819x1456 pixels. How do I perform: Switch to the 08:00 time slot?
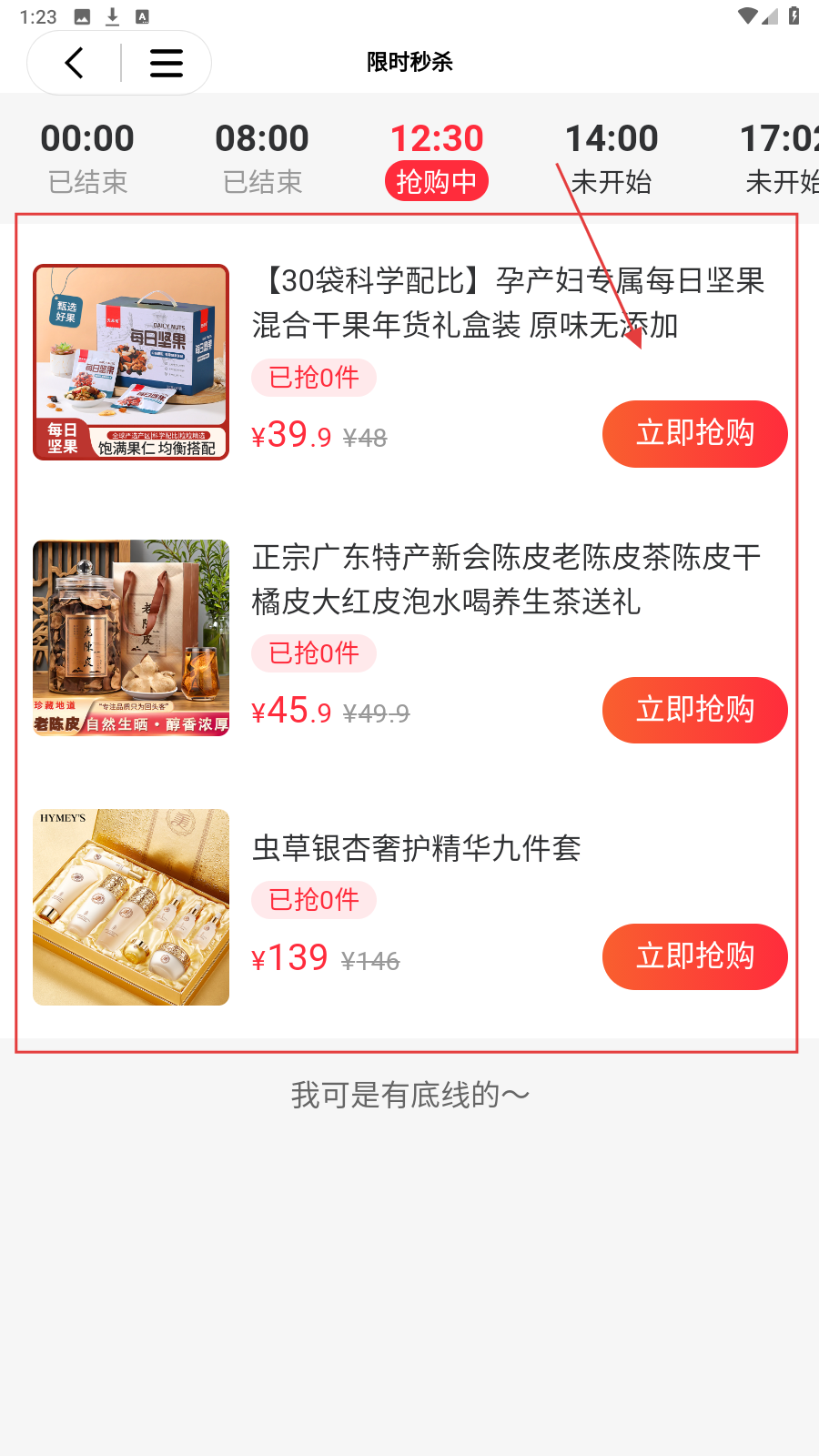tap(262, 157)
